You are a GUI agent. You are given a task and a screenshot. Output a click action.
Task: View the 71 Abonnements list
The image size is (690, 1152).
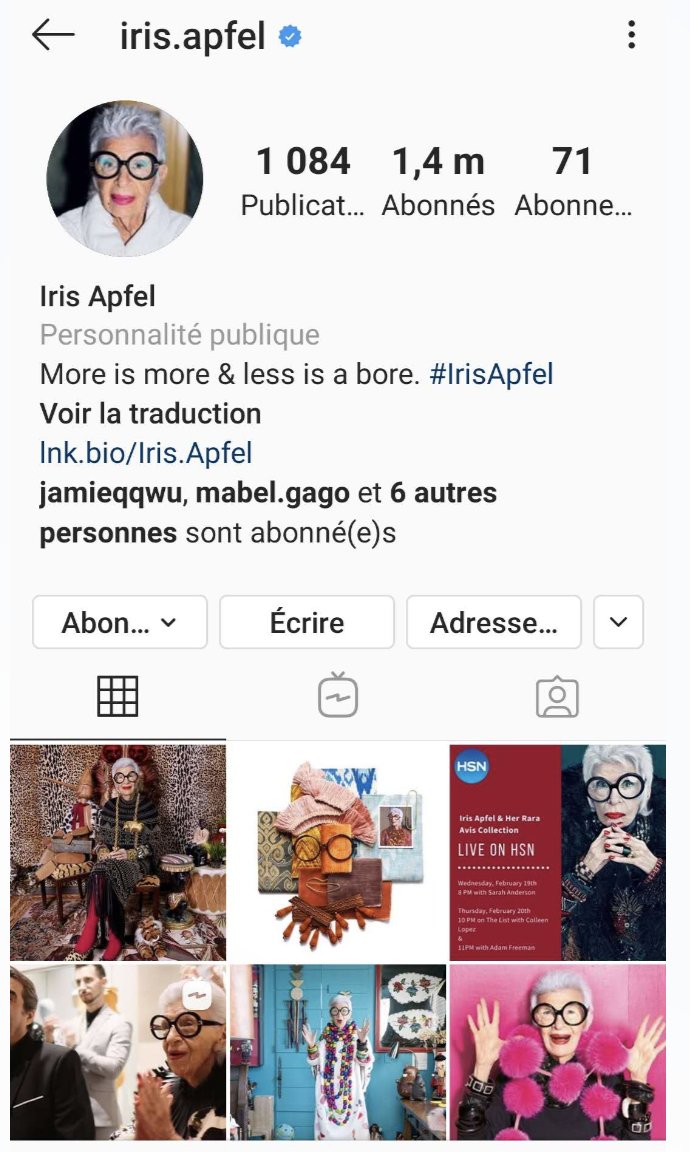[x=573, y=182]
